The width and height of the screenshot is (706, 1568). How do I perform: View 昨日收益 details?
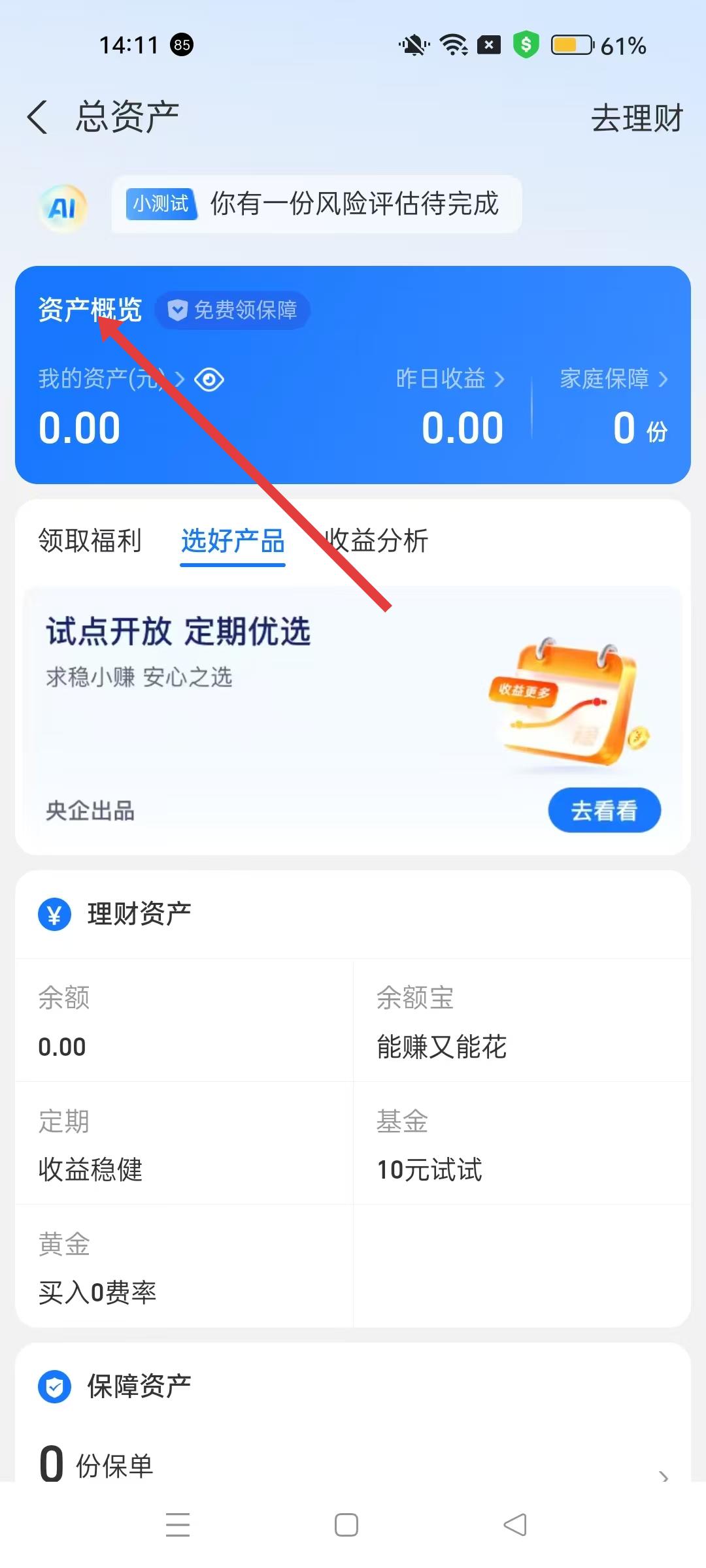pos(450,380)
